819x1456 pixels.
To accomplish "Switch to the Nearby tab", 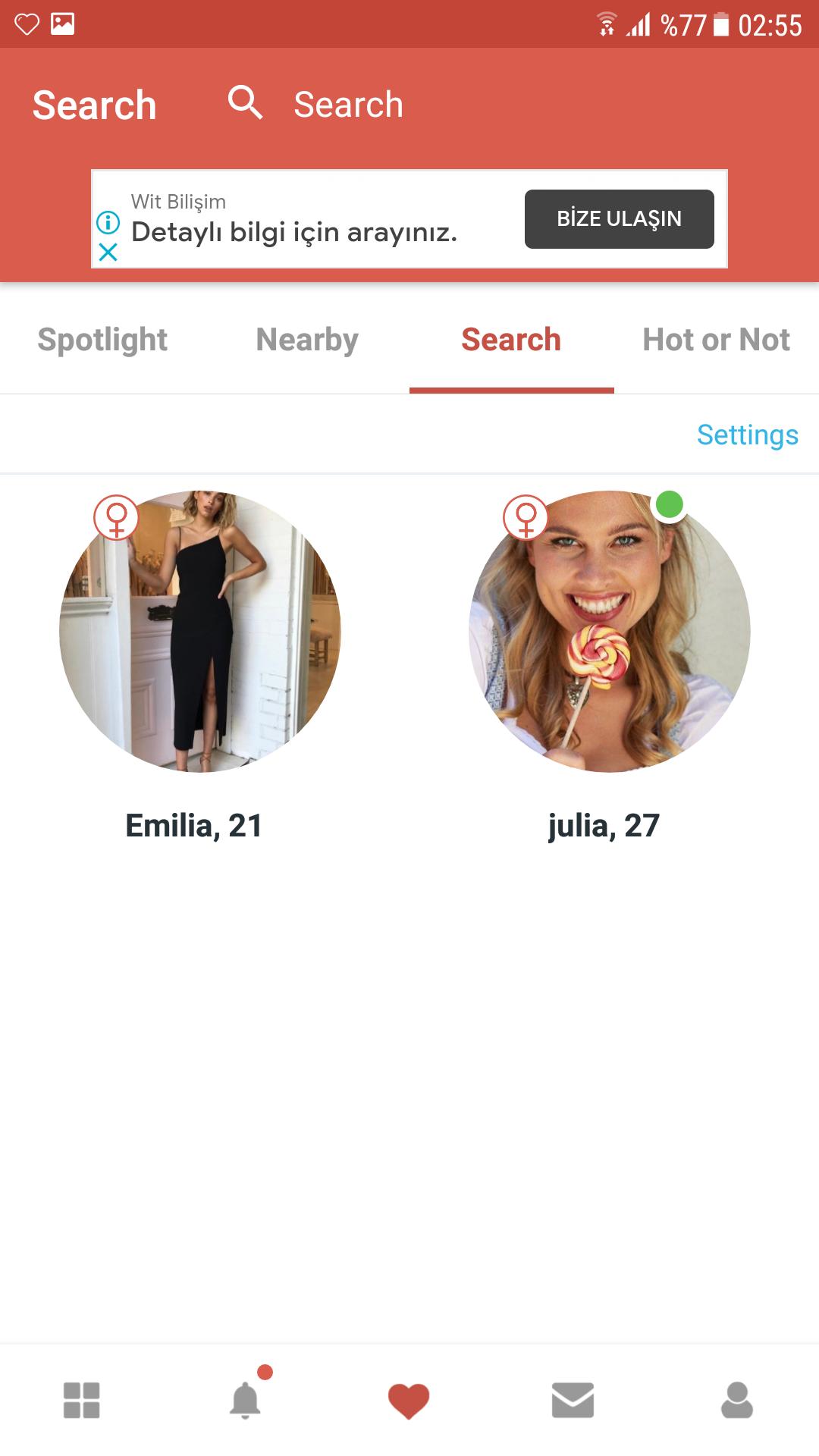I will click(x=307, y=340).
